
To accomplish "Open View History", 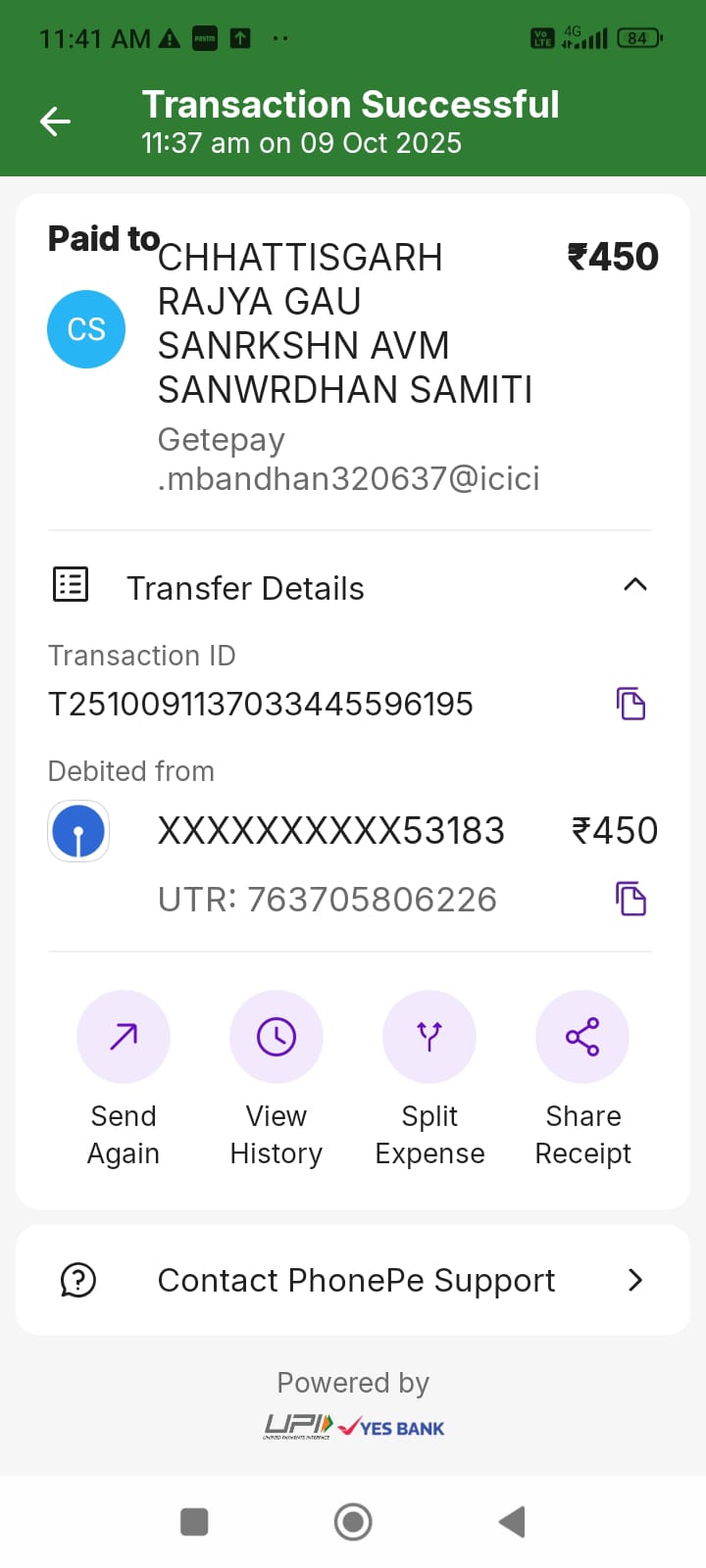I will [x=277, y=1037].
